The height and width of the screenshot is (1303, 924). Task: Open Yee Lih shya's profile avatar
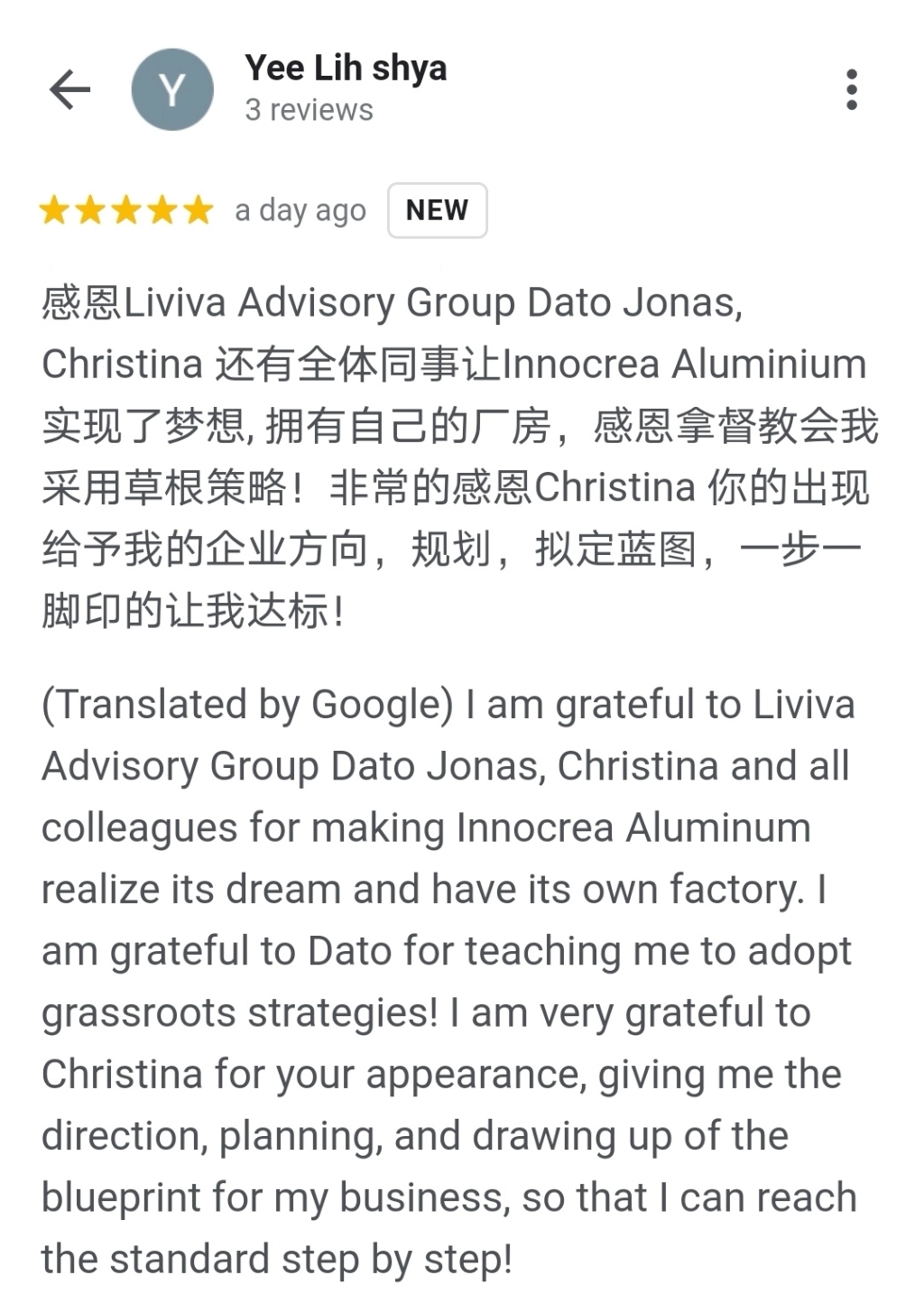[172, 89]
